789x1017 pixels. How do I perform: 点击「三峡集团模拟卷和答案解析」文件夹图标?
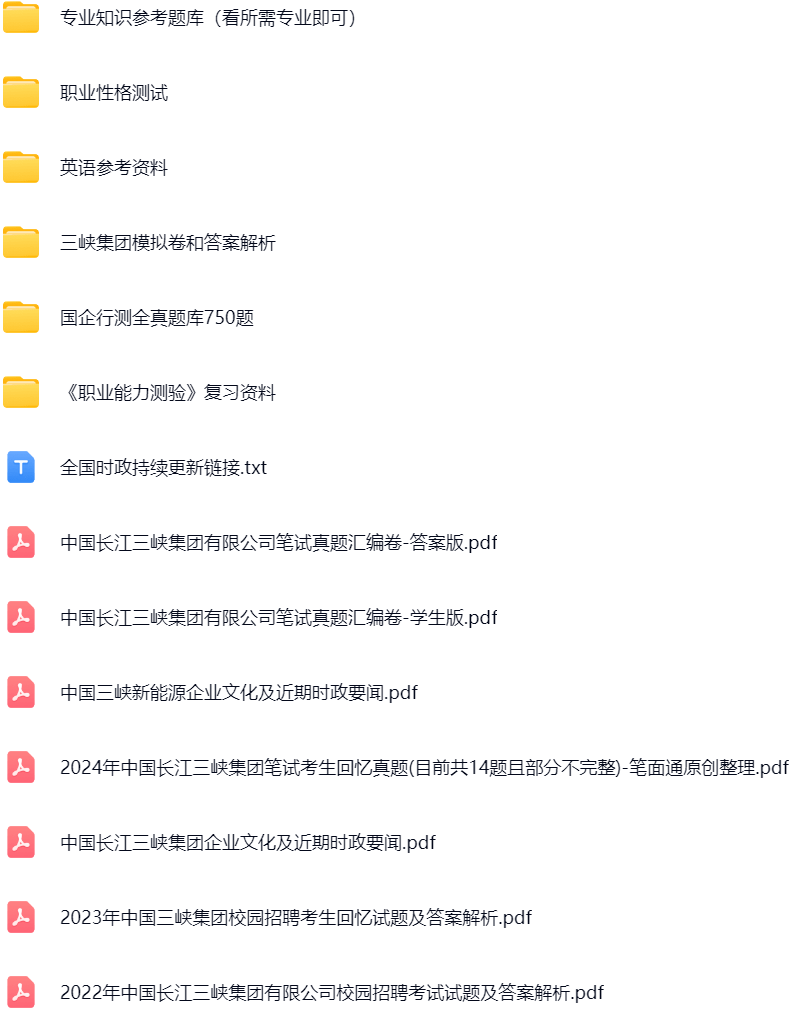(20, 243)
